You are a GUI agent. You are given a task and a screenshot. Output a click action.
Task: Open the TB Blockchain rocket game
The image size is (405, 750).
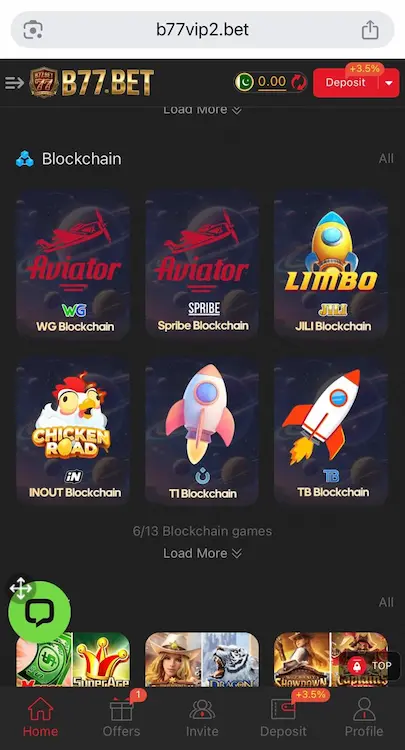[331, 431]
